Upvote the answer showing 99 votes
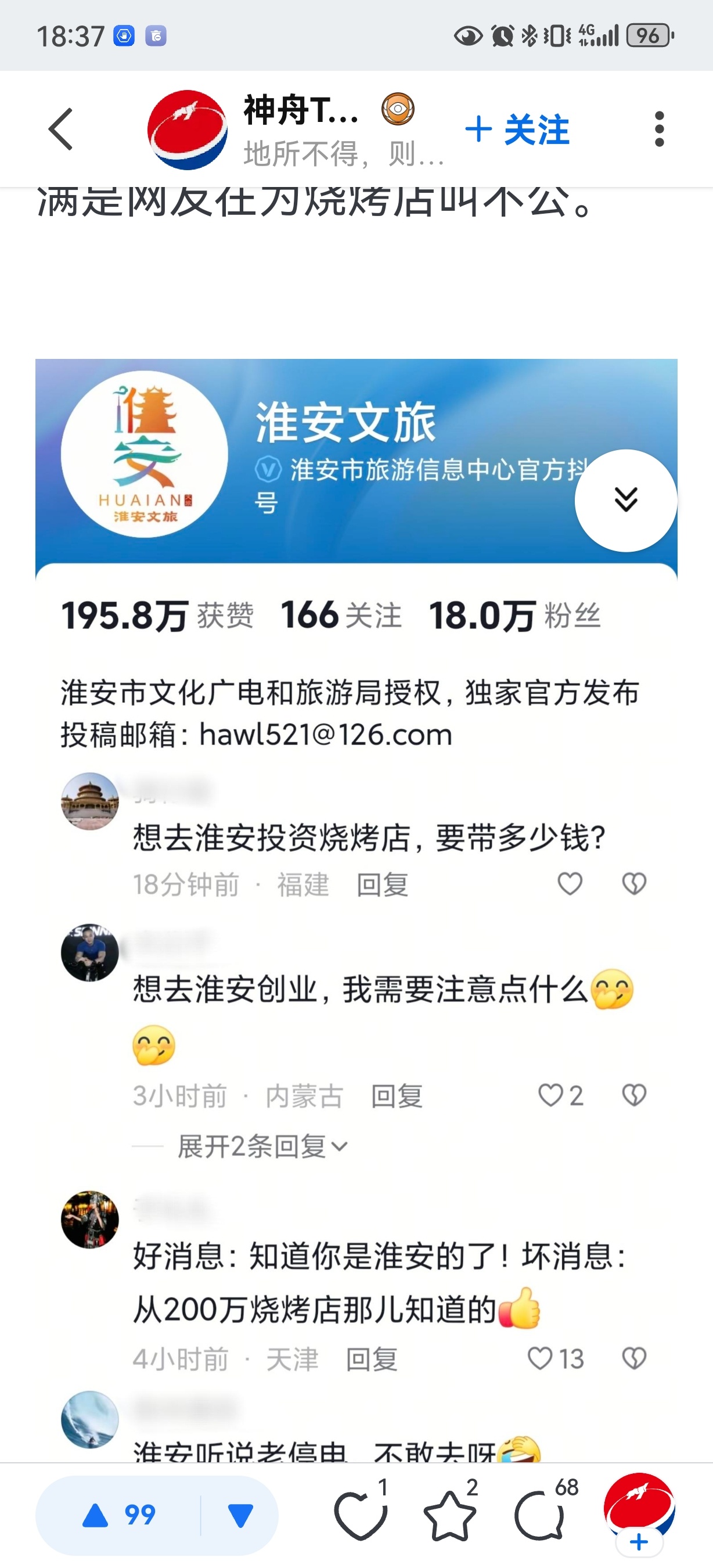The image size is (713, 1568). point(119,1515)
